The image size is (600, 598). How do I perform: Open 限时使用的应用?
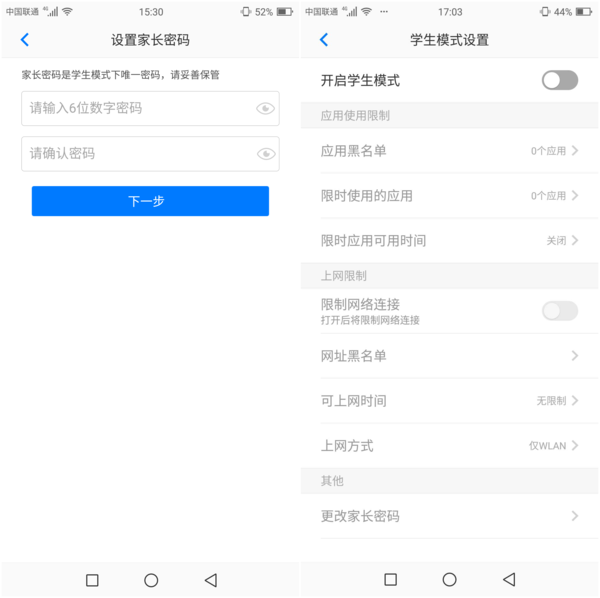(449, 196)
